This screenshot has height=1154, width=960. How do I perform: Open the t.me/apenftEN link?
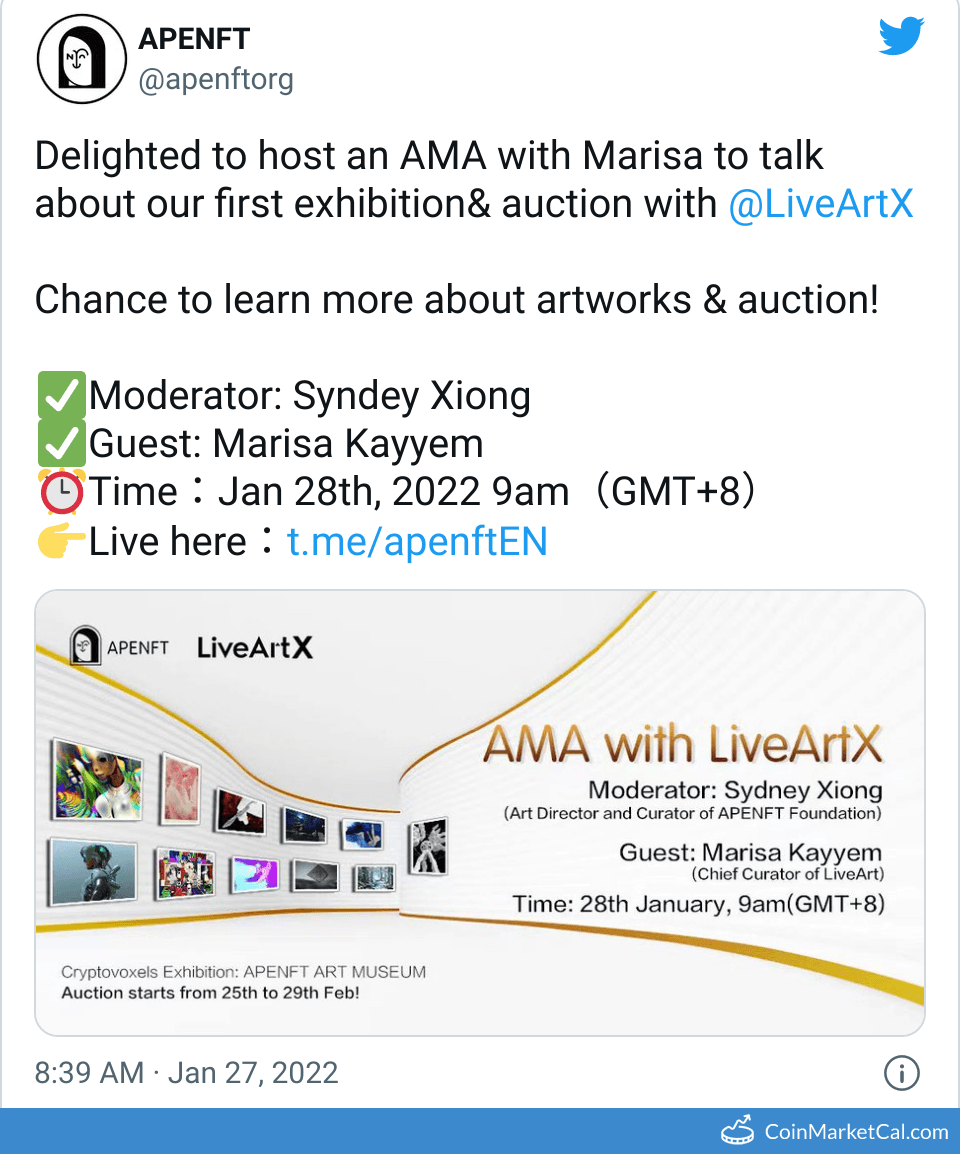coord(417,541)
